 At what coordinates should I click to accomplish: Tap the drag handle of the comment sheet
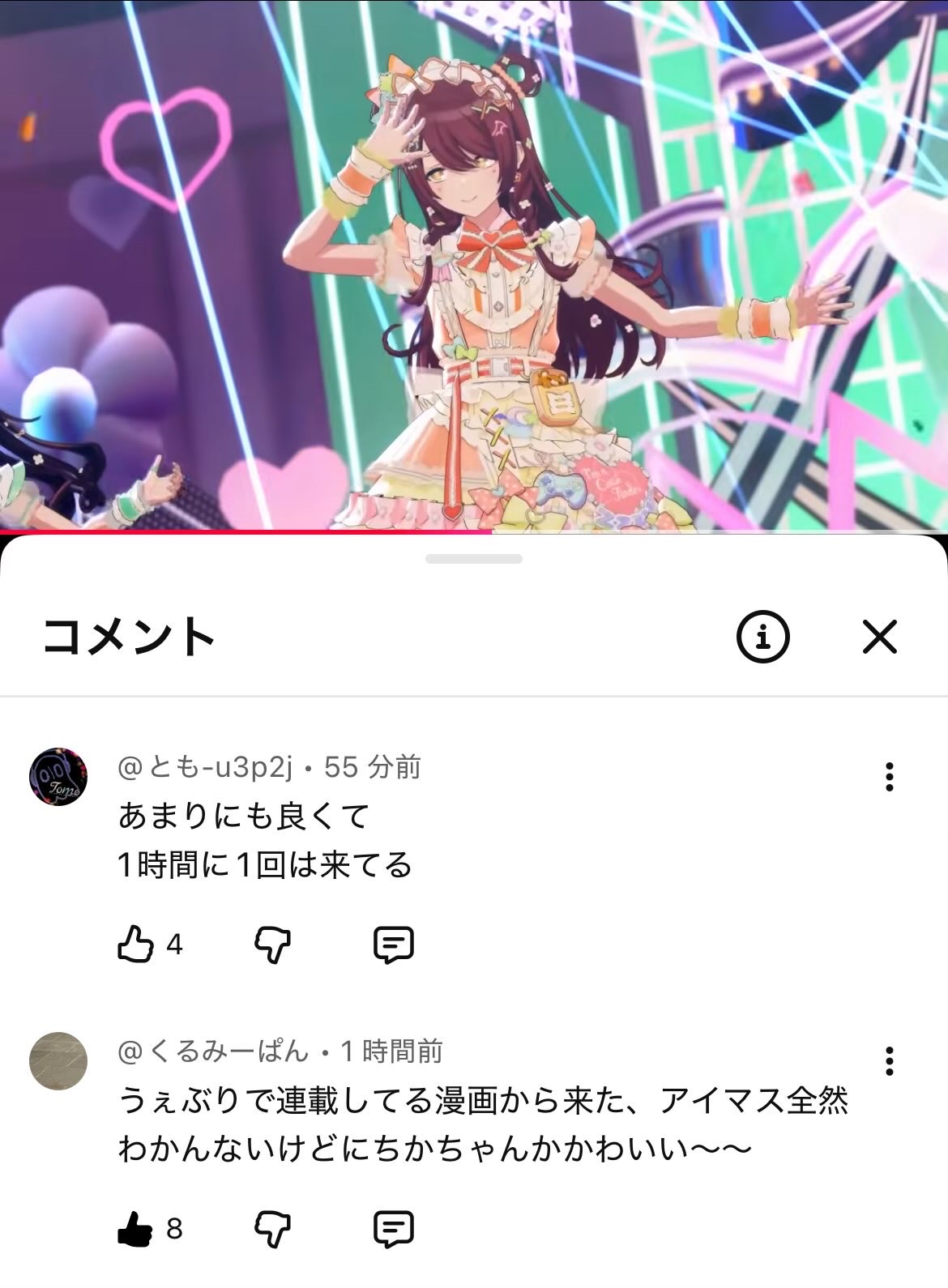(x=474, y=559)
